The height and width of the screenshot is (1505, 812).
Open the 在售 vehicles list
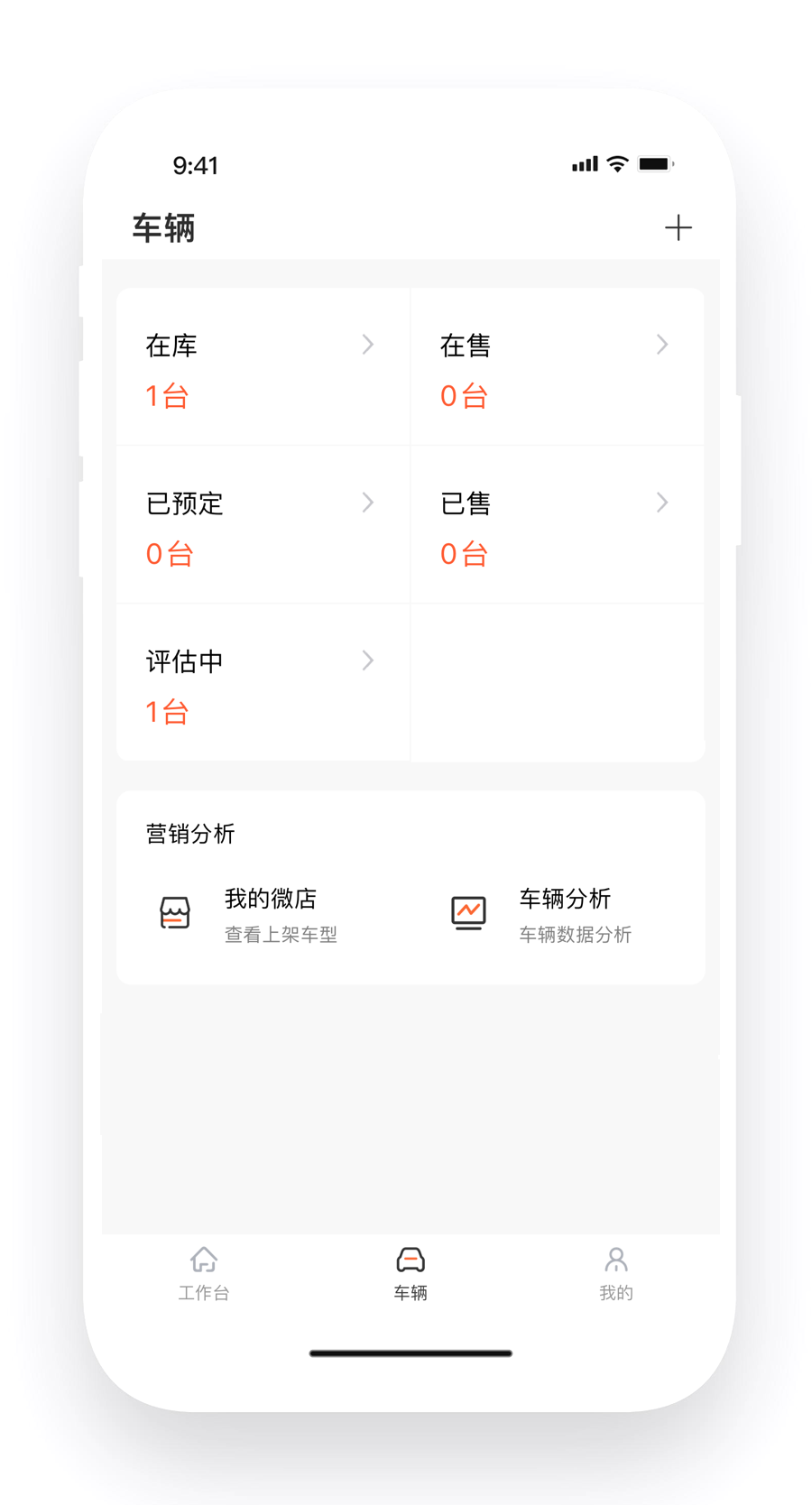click(558, 367)
